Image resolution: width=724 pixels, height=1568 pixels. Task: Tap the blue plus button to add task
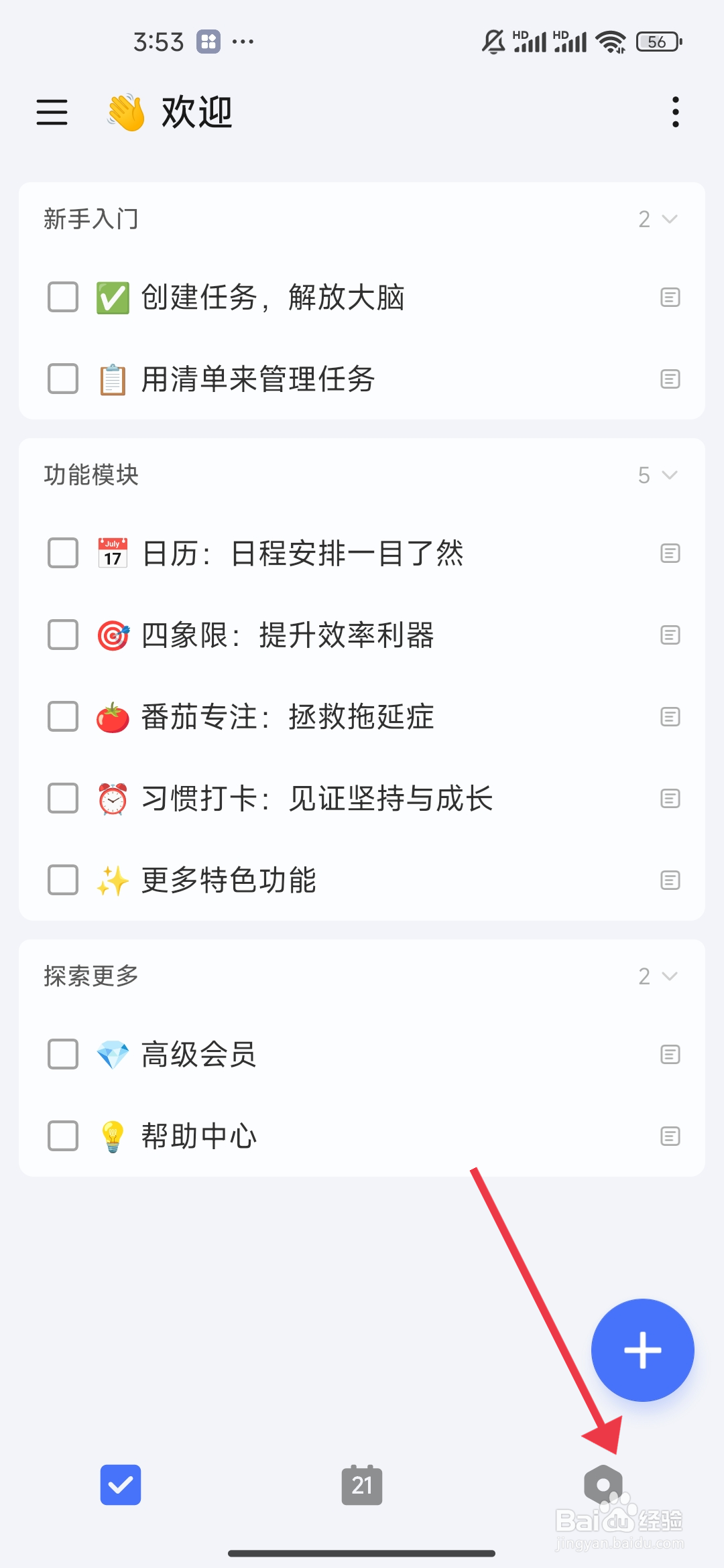642,1350
